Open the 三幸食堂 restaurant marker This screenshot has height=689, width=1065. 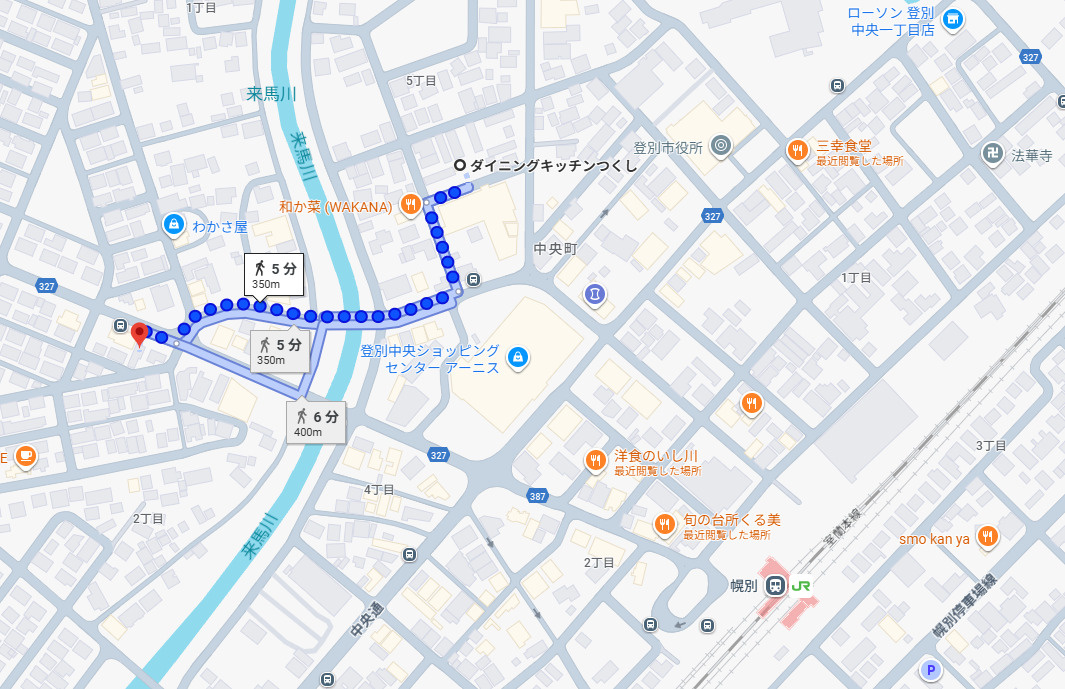pos(797,150)
